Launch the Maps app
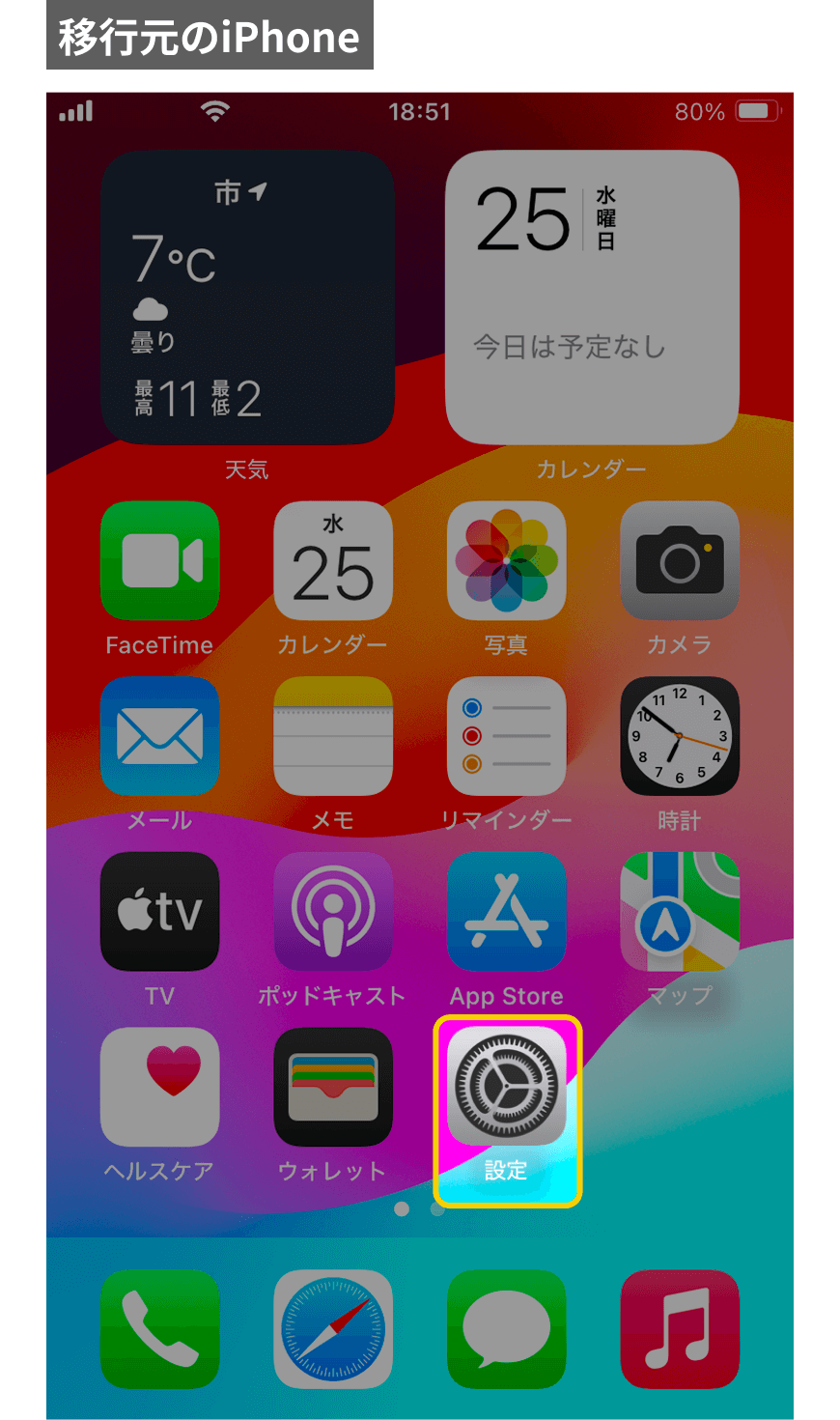The height and width of the screenshot is (1420, 840). (680, 911)
